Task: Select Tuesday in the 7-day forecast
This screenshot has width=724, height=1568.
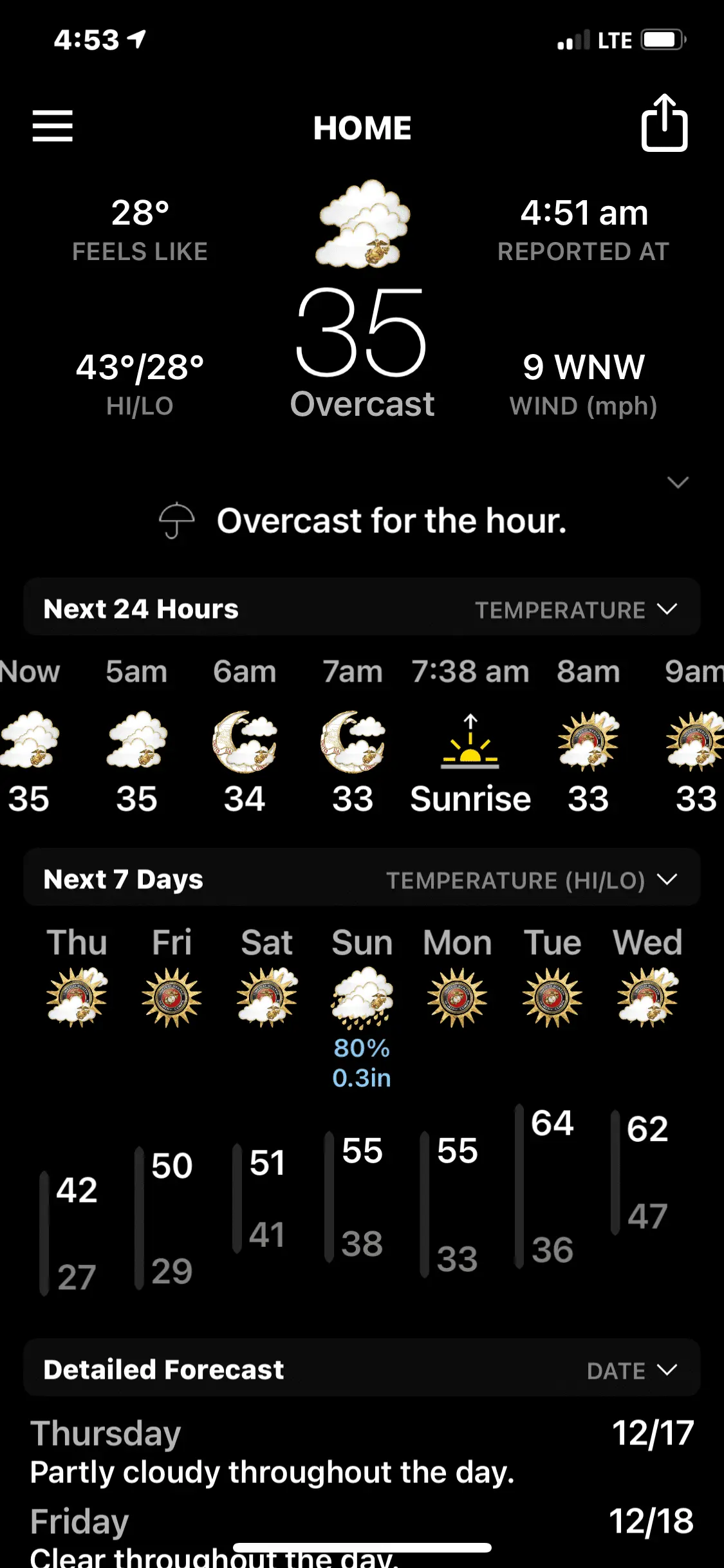Action: click(552, 978)
